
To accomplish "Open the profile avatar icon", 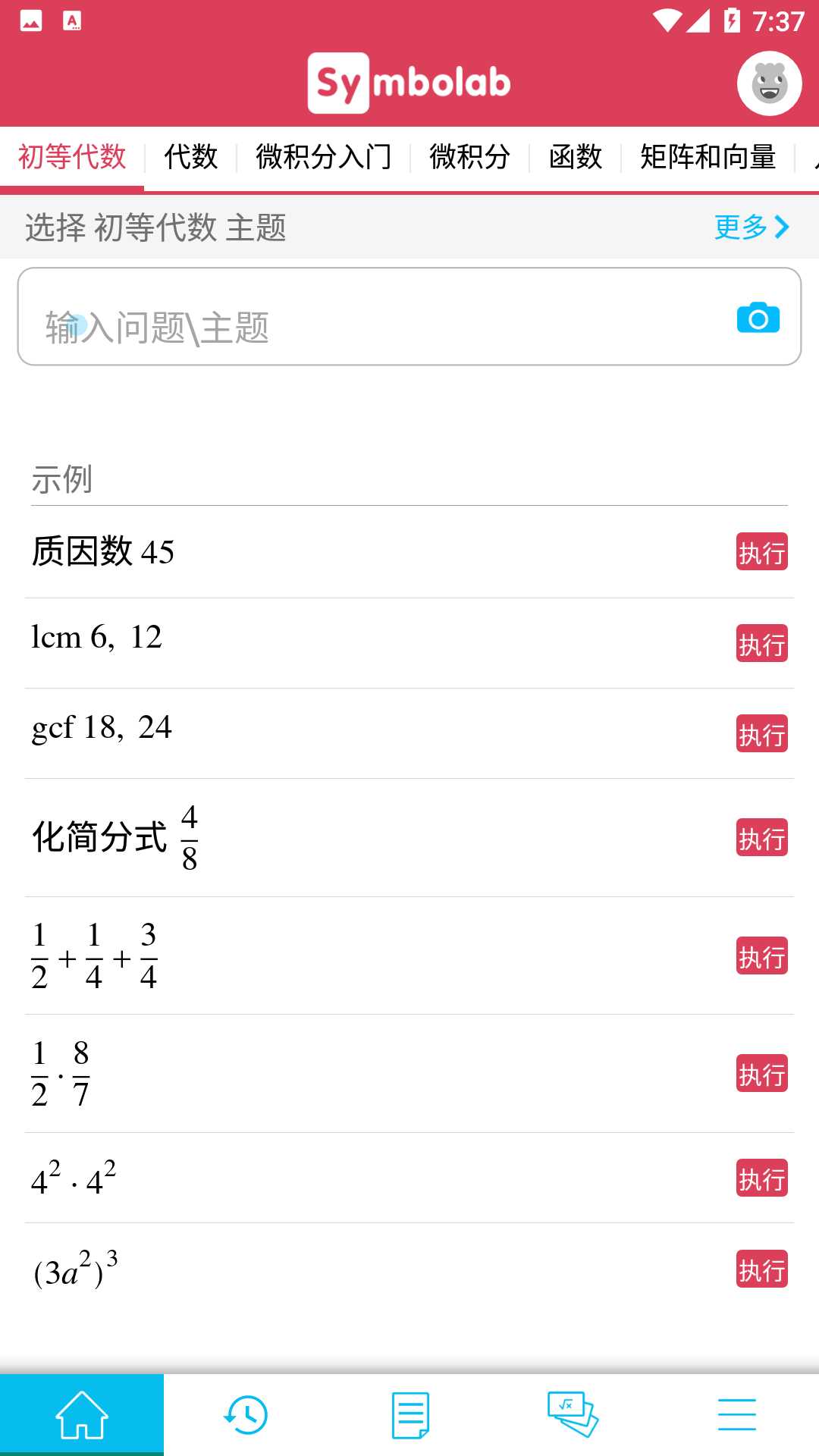I will [x=769, y=83].
